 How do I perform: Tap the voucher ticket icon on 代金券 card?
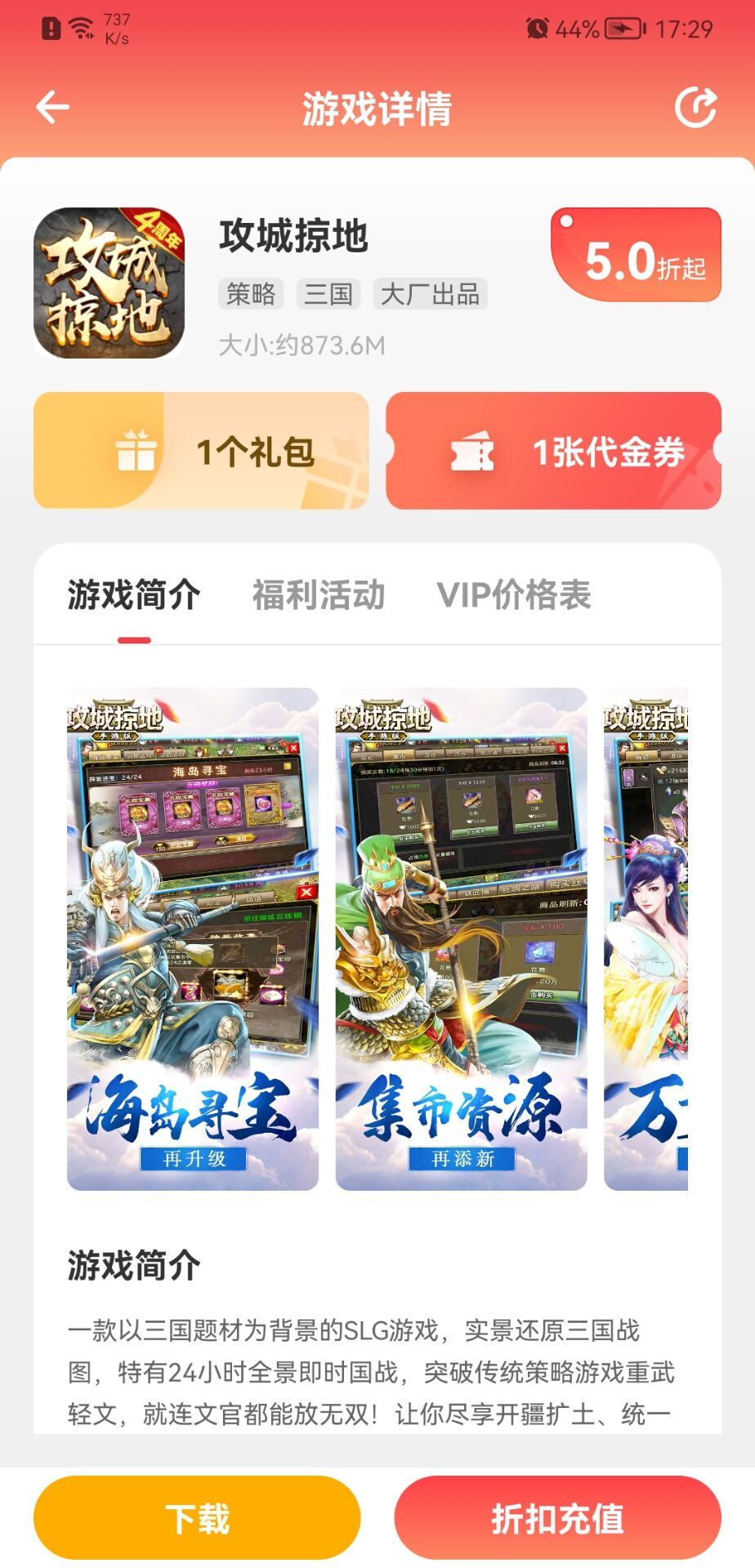(472, 452)
